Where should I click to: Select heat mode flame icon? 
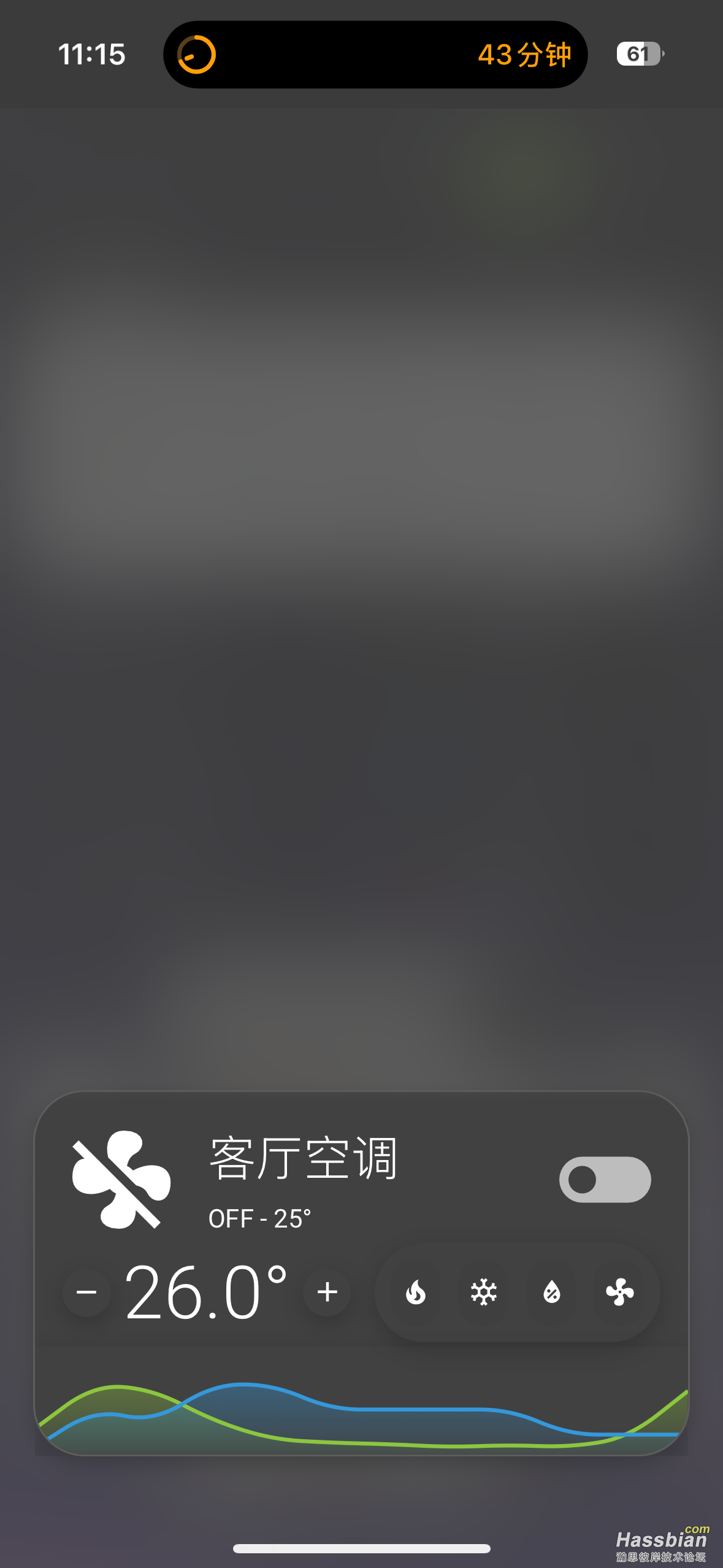[416, 1292]
